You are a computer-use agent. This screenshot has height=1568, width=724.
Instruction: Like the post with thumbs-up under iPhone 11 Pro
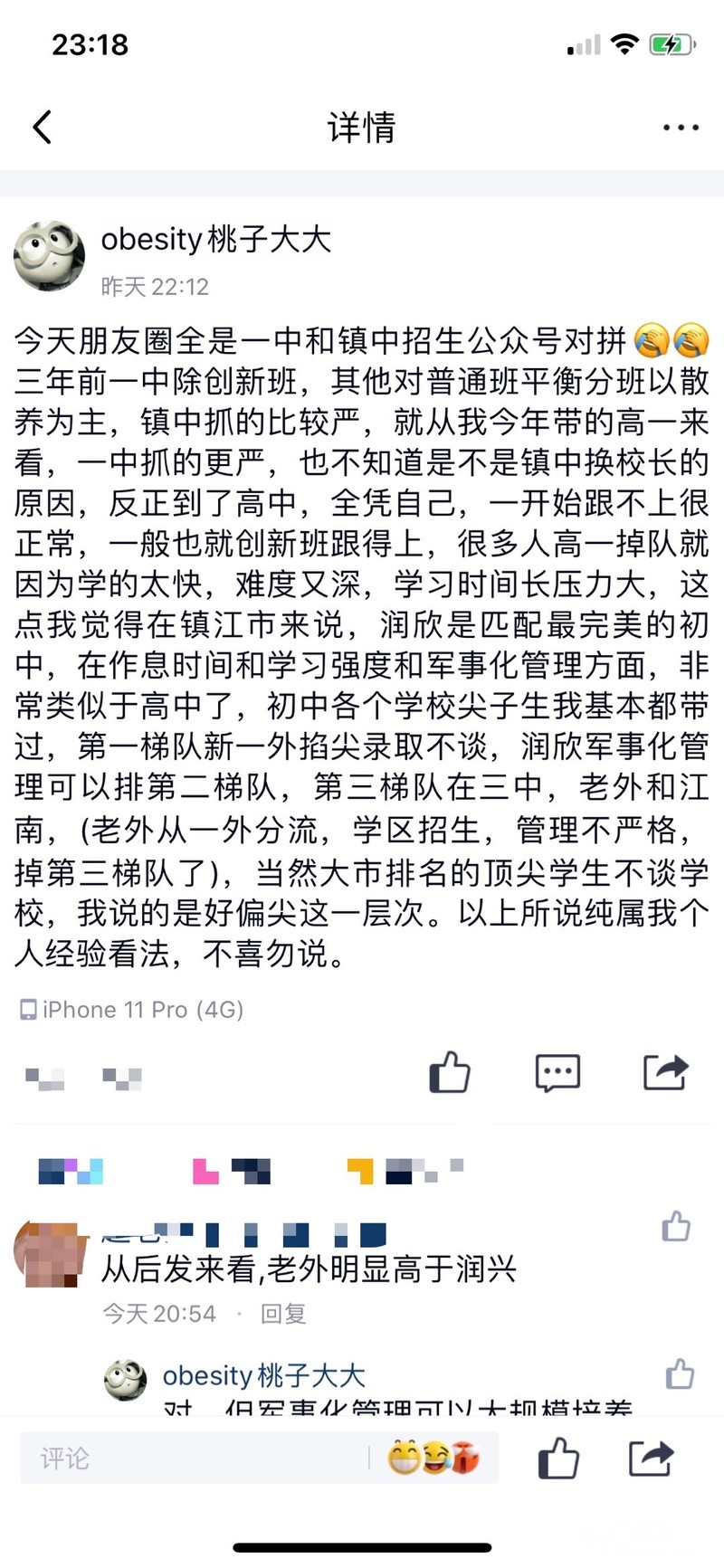(450, 1073)
